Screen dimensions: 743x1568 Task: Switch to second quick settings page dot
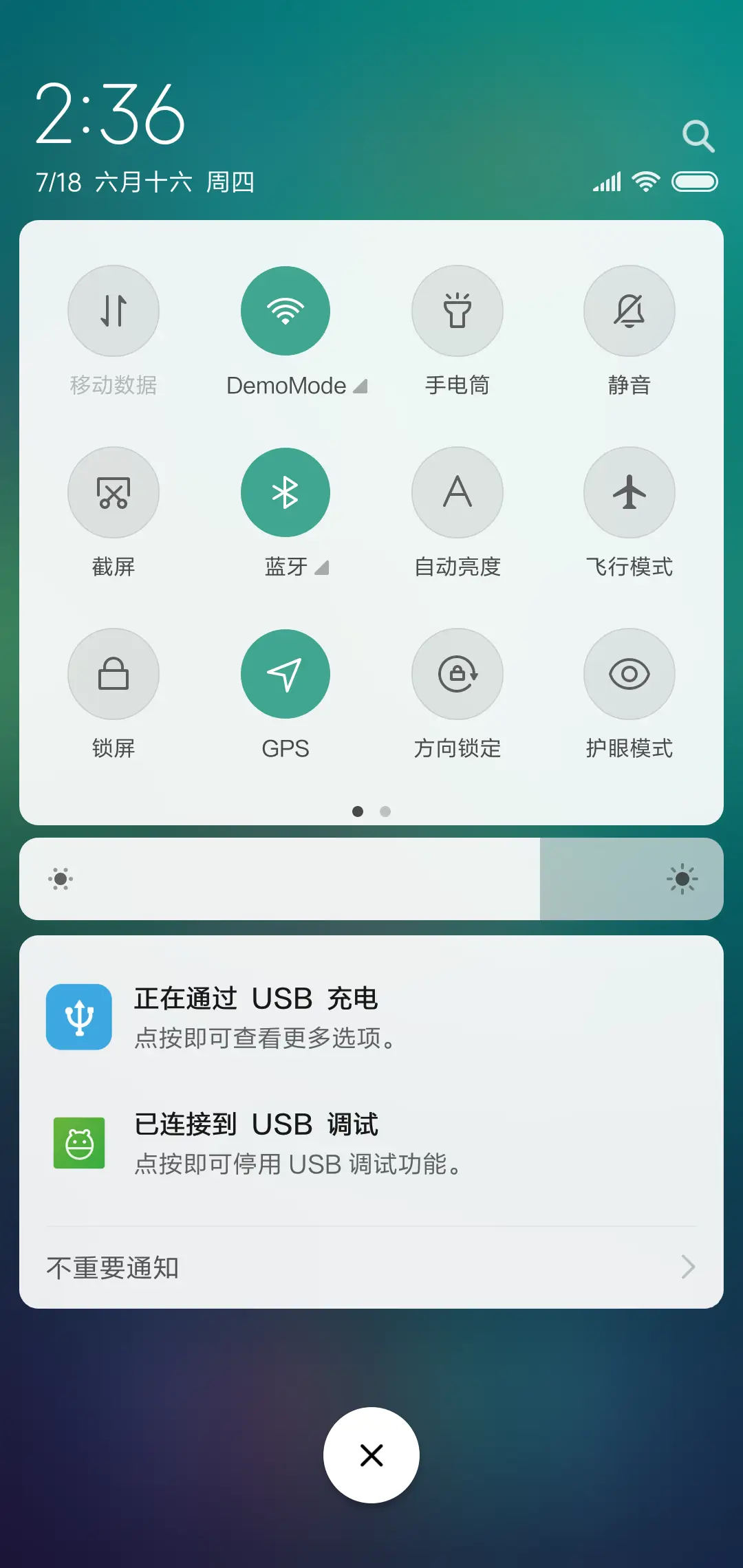click(385, 812)
